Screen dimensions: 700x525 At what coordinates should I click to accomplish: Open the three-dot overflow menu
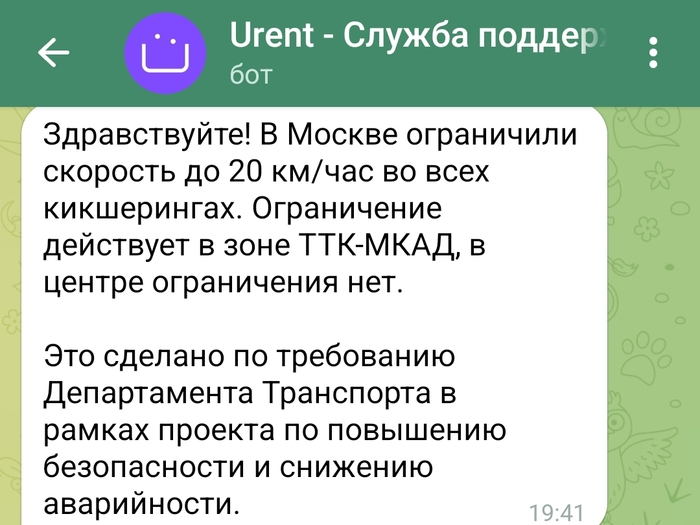pos(653,52)
